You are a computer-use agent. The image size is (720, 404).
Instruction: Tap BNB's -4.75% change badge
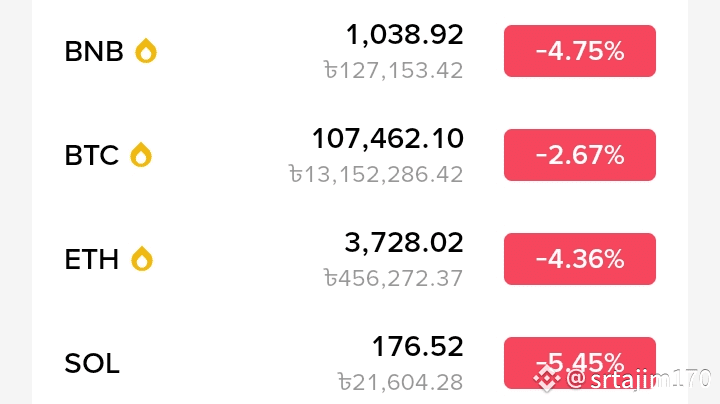(579, 52)
